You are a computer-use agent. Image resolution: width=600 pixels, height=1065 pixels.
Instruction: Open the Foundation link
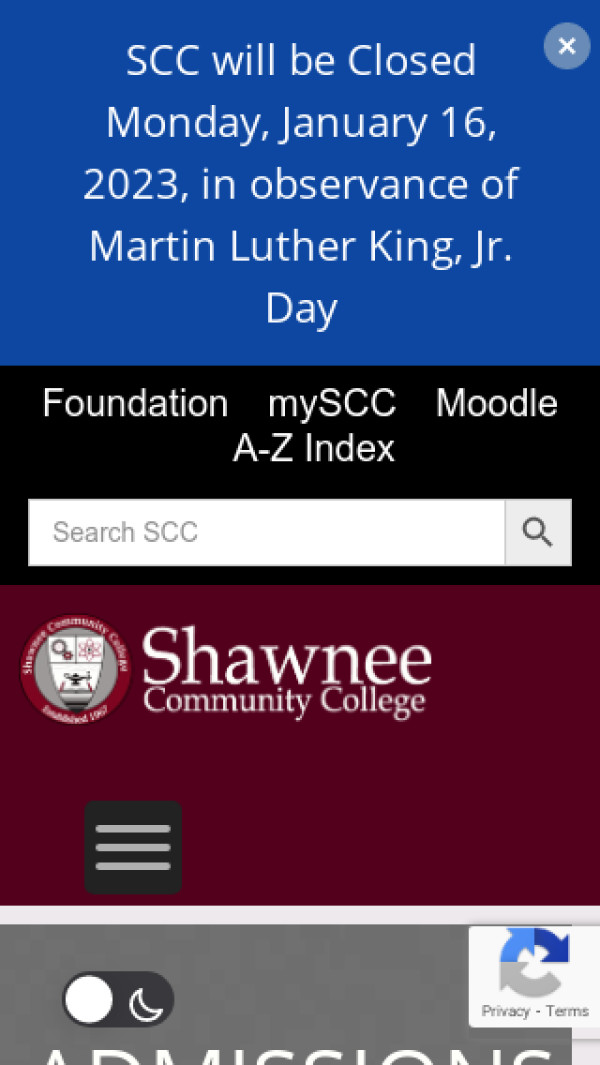click(135, 404)
